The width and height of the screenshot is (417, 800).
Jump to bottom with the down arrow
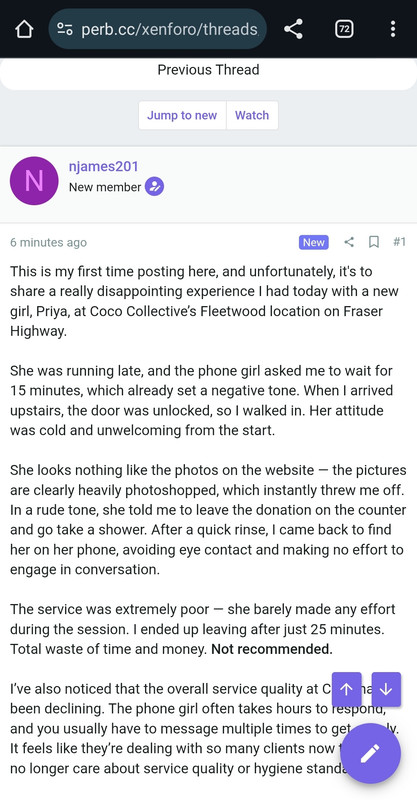(x=386, y=689)
